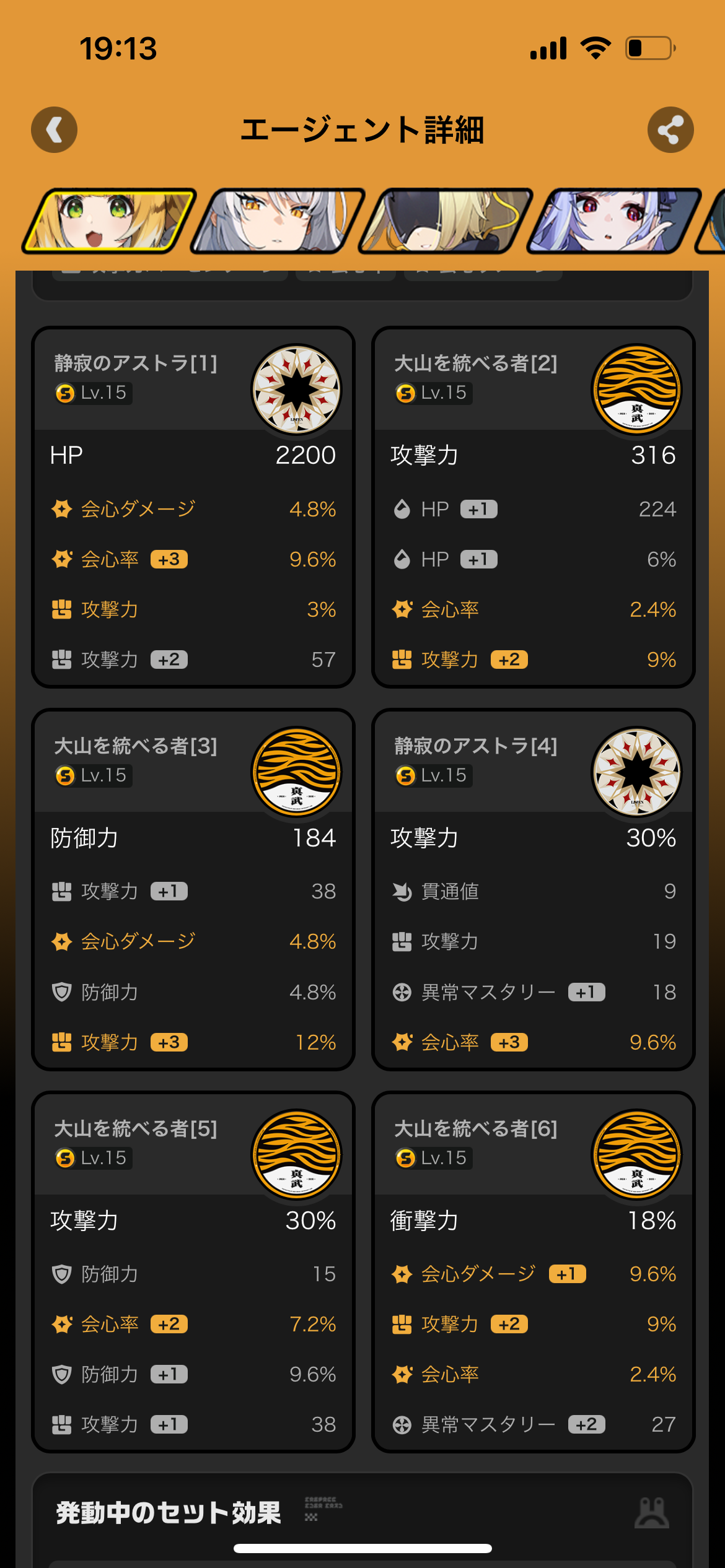725x1568 pixels.
Task: Select the blonde green-eyed agent portrait
Action: pos(110,221)
